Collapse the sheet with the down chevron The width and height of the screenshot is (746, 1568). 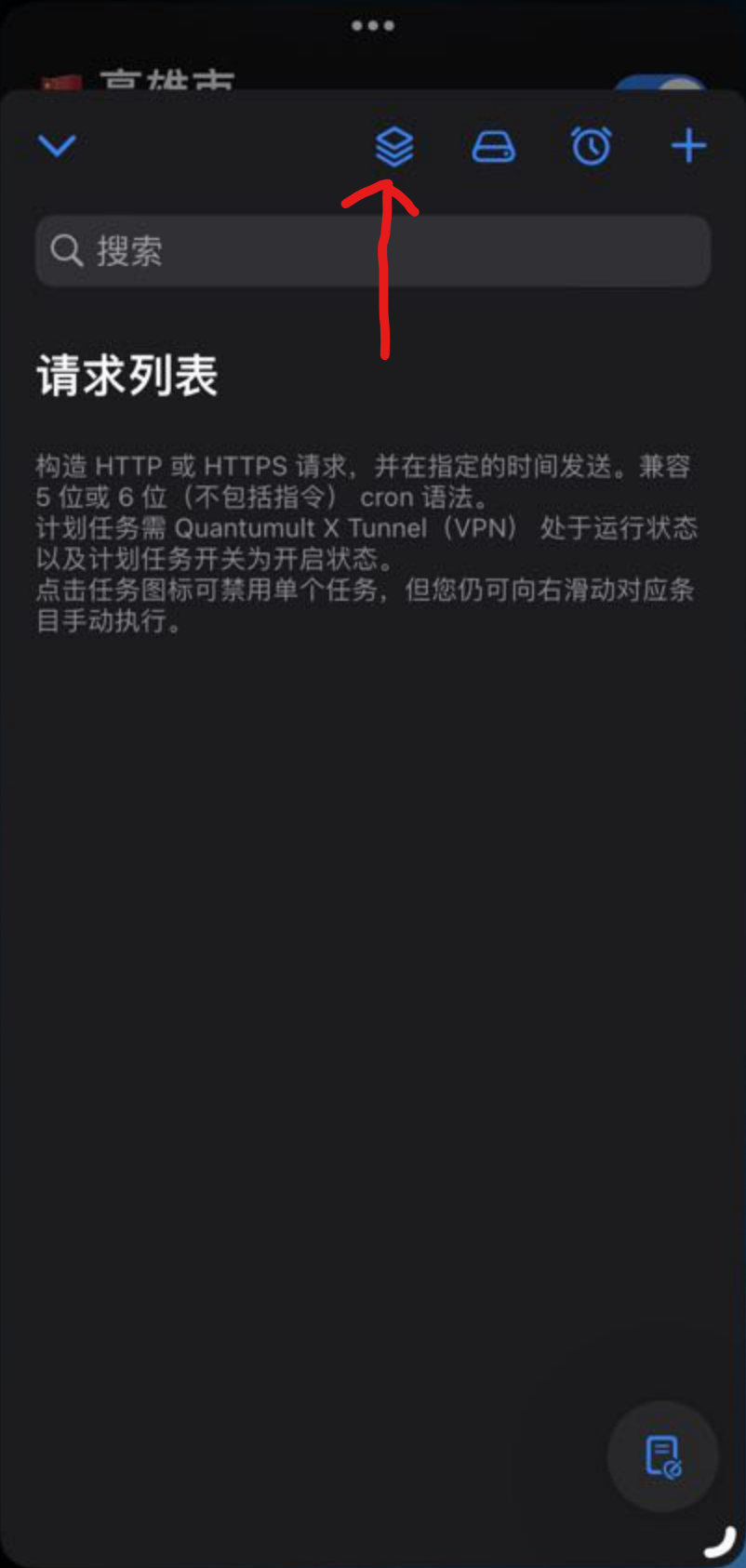57,145
